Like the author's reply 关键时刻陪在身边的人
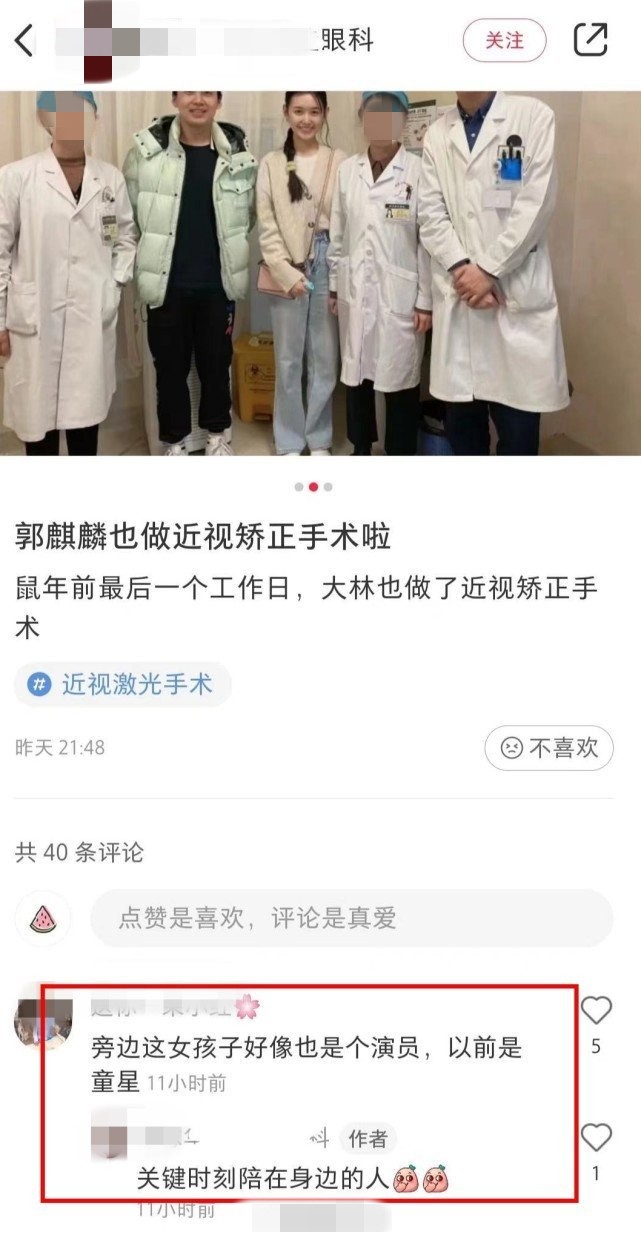Viewport: 641px width, 1235px height. coord(596,1138)
